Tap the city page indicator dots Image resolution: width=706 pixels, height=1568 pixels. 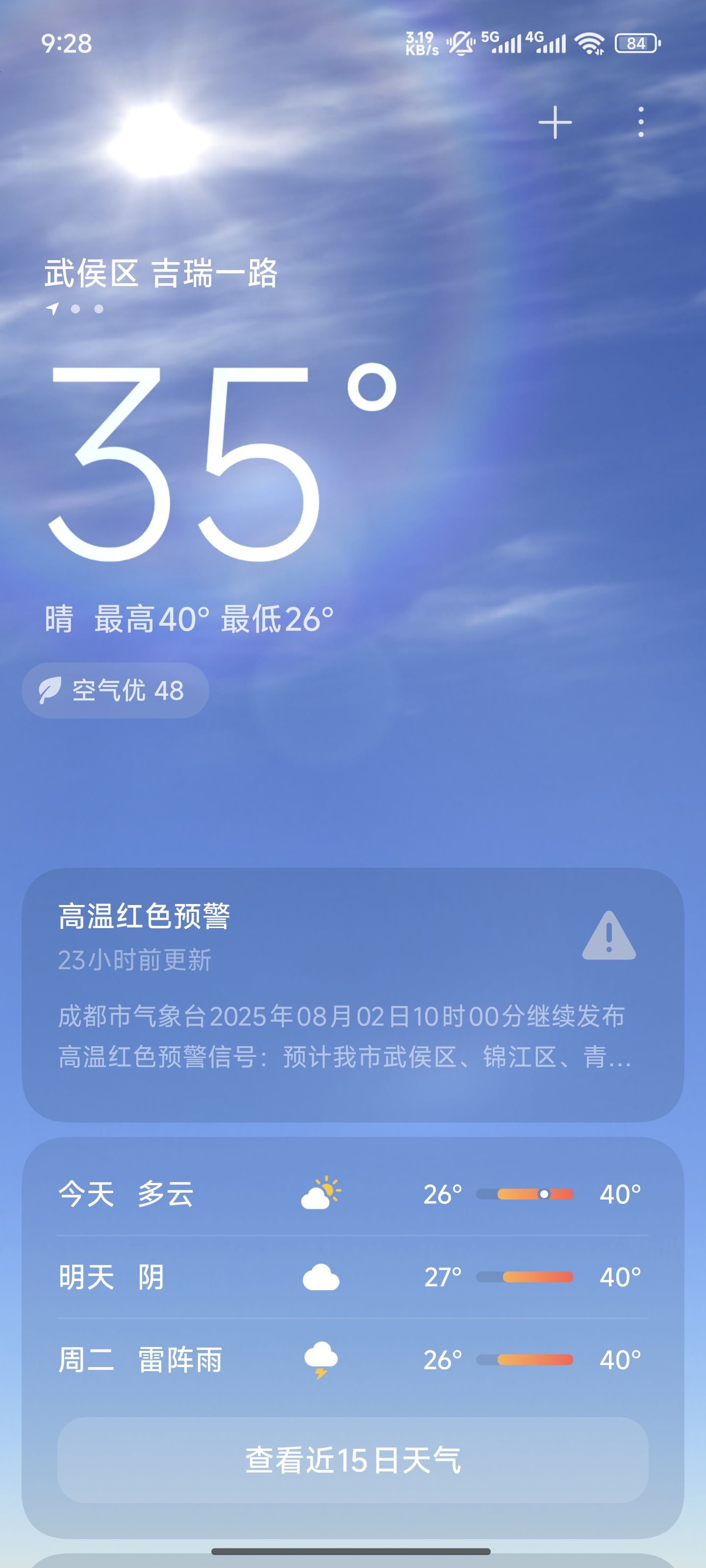point(75,309)
